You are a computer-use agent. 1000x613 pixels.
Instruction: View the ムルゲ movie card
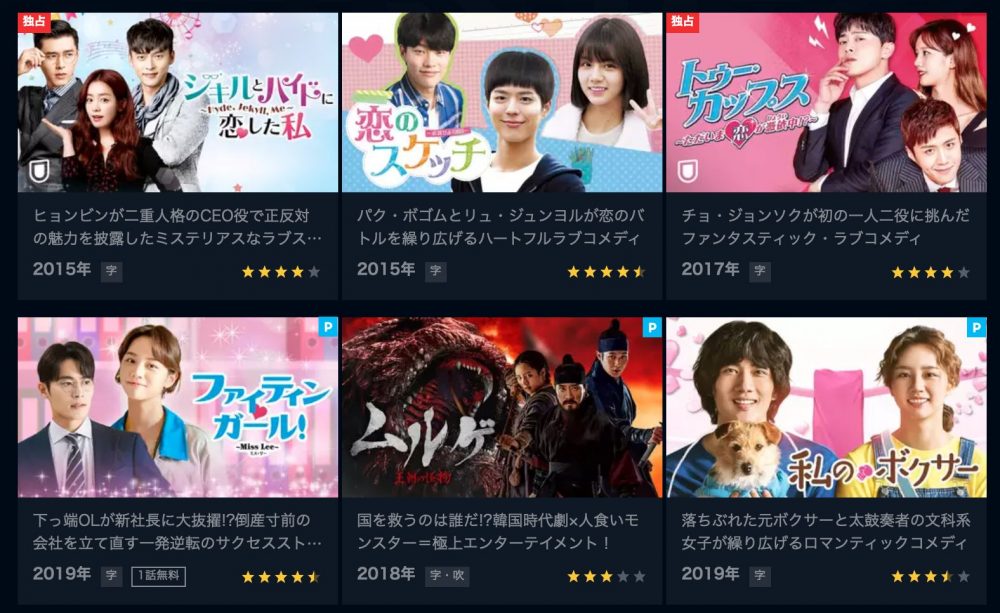coord(502,408)
